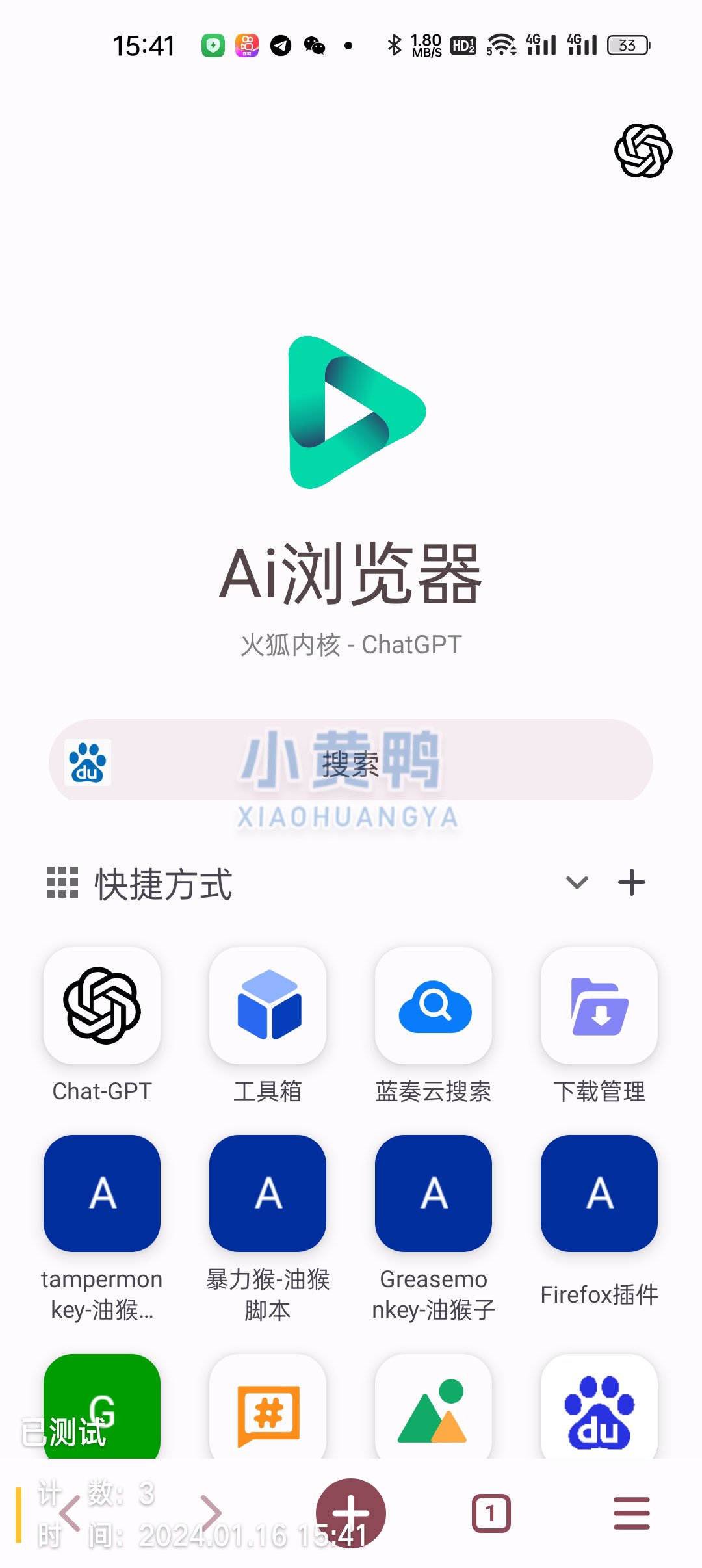
Task: Open the 工具箱 toolbox shortcut
Action: tap(268, 1006)
